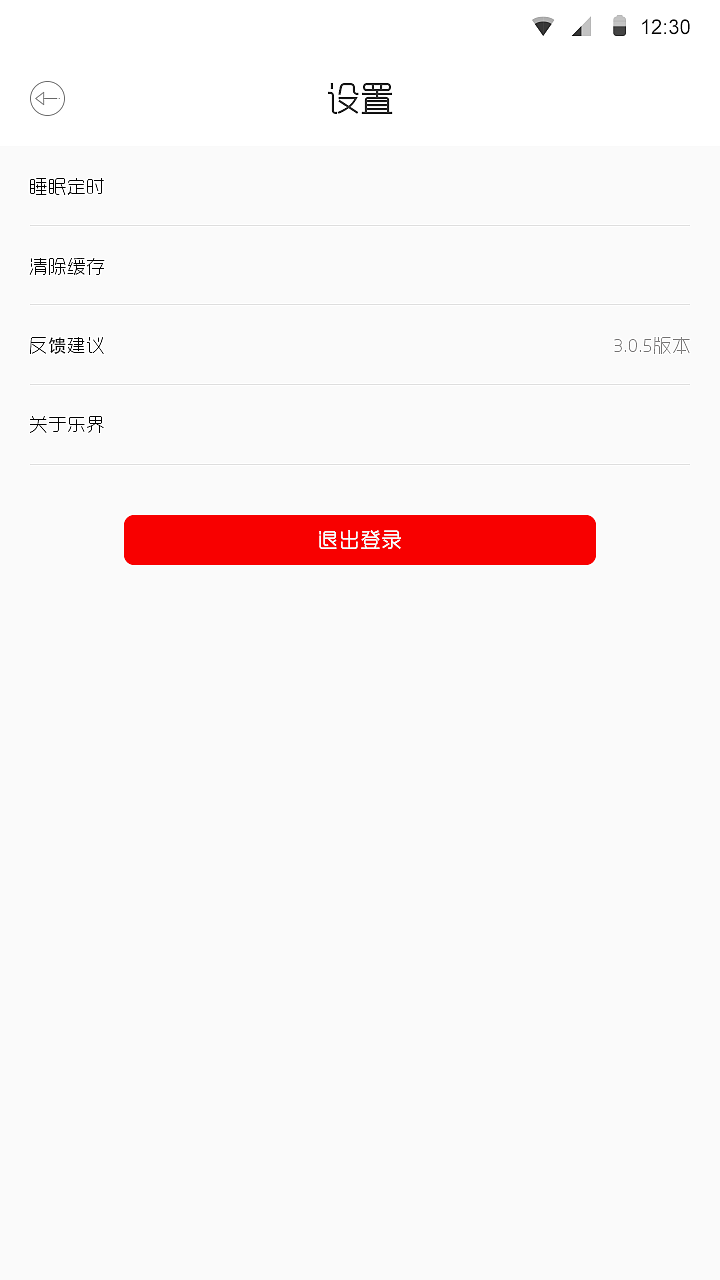Click the circled left-arrow to return

point(47,99)
